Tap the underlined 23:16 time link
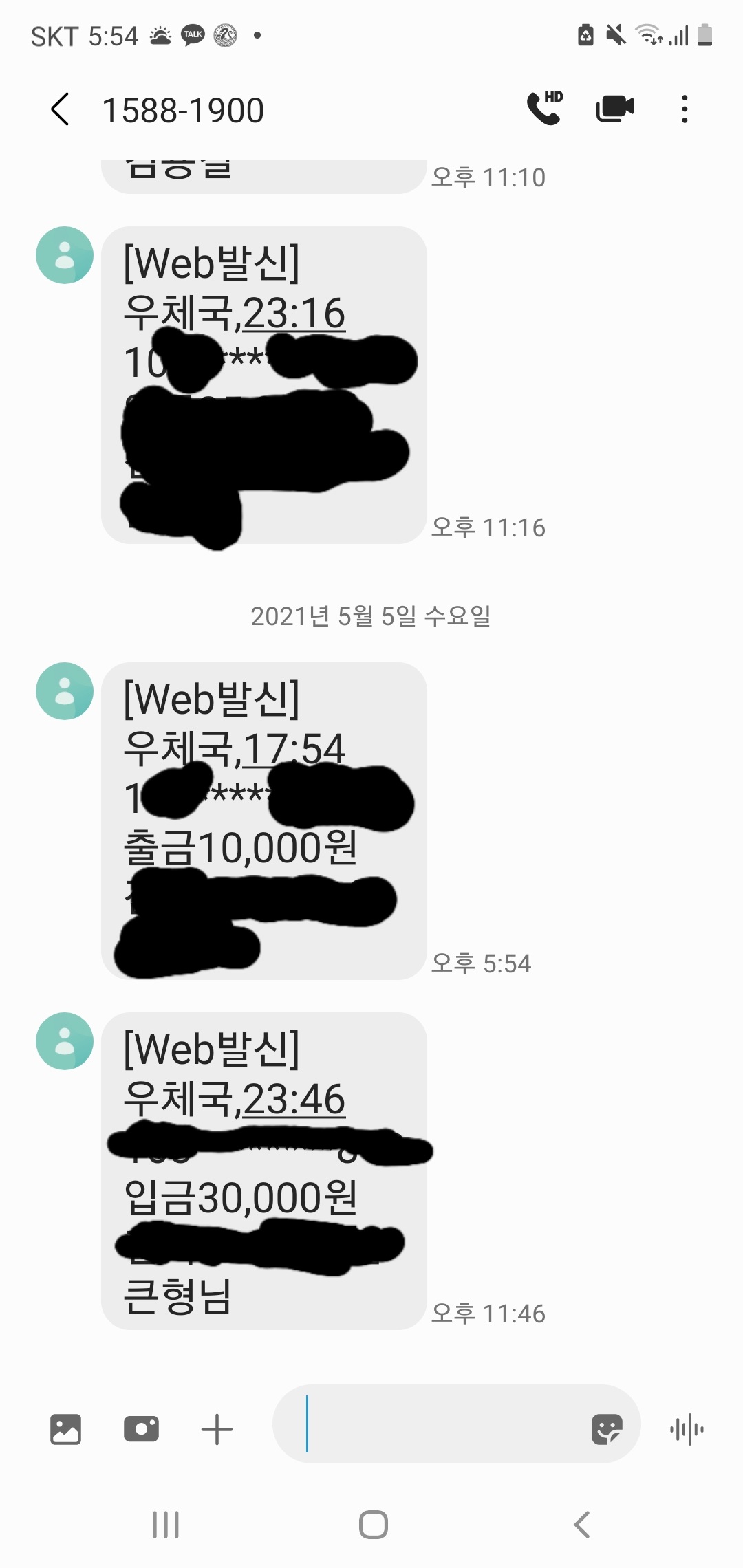 [294, 314]
